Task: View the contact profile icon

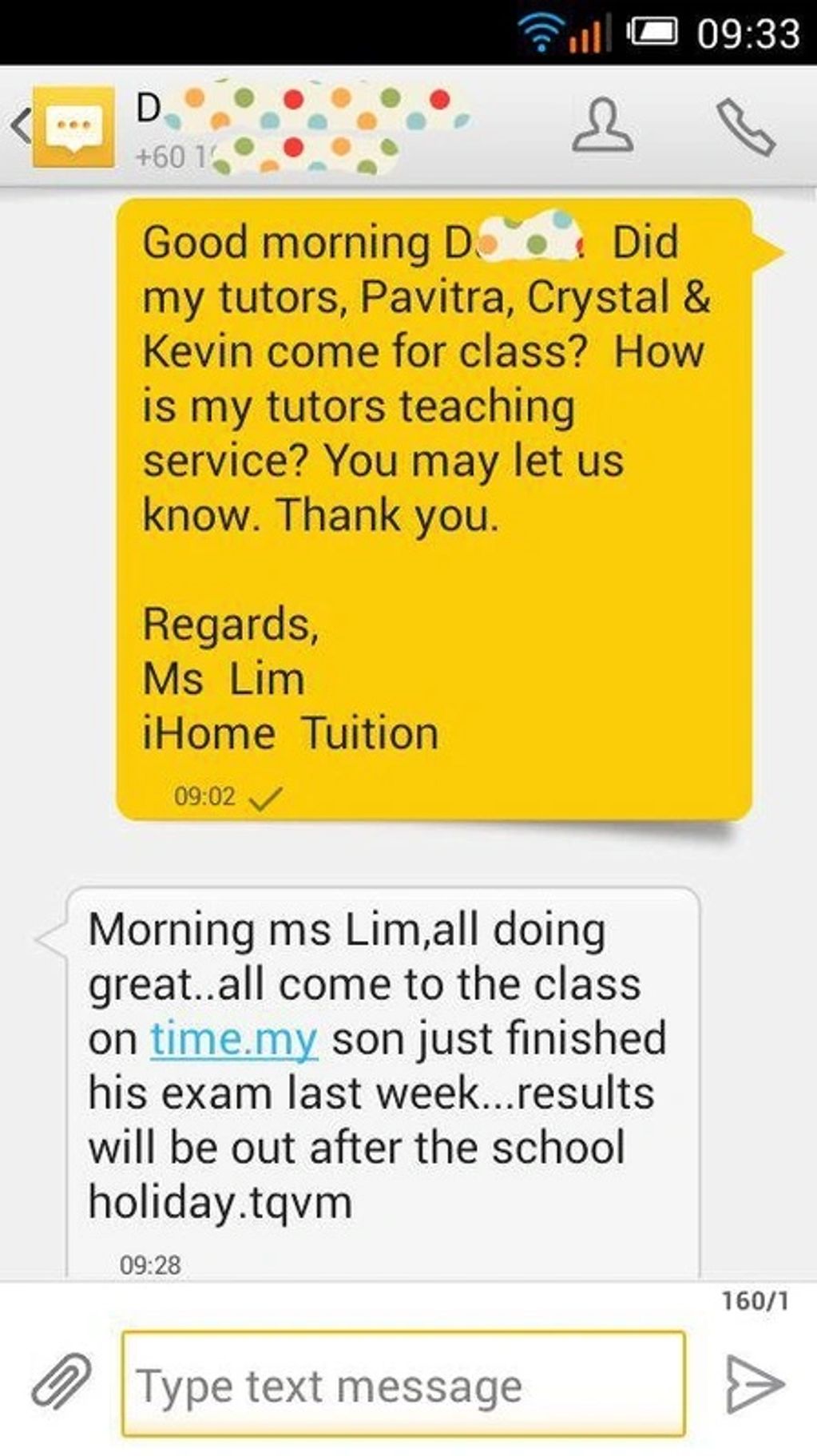Action: (603, 126)
